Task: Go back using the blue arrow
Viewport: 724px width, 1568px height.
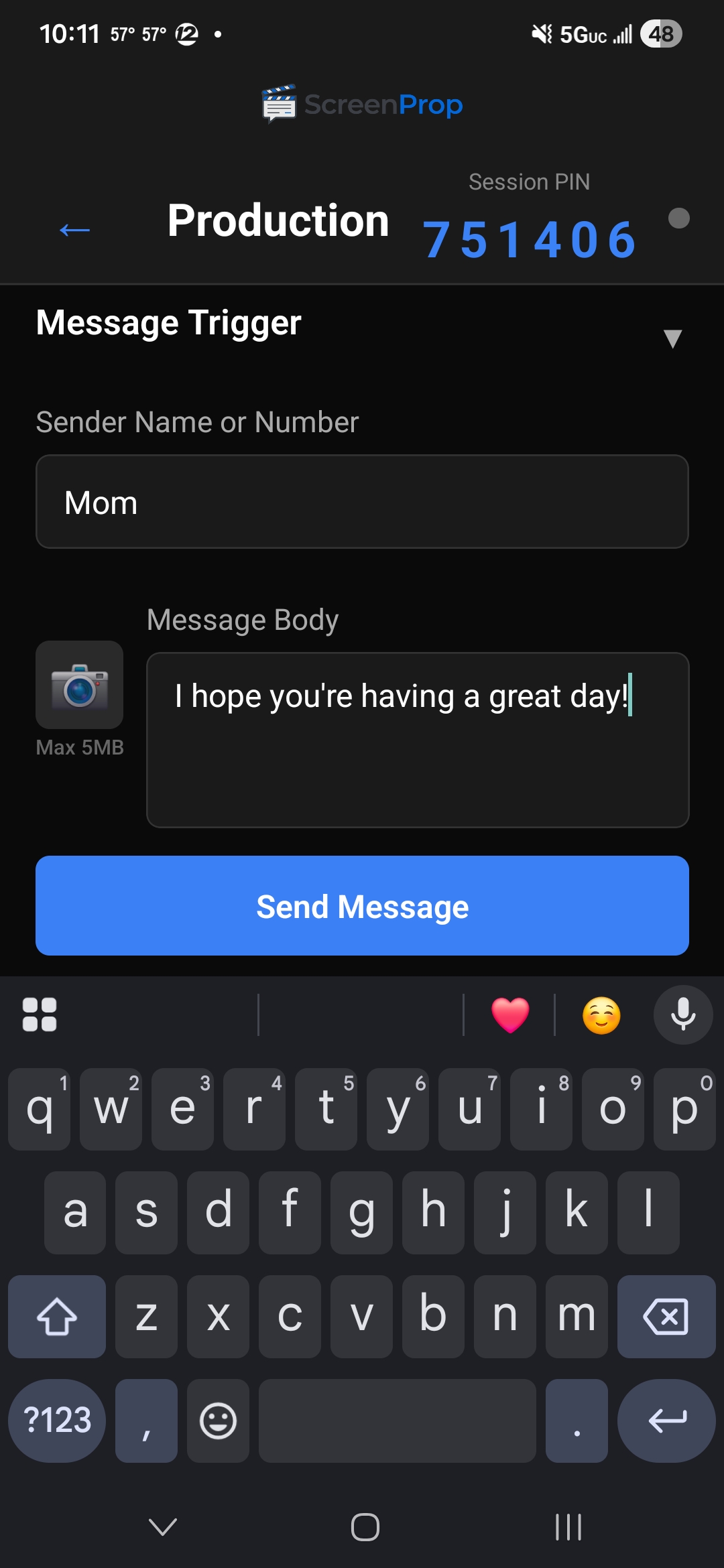Action: [74, 230]
